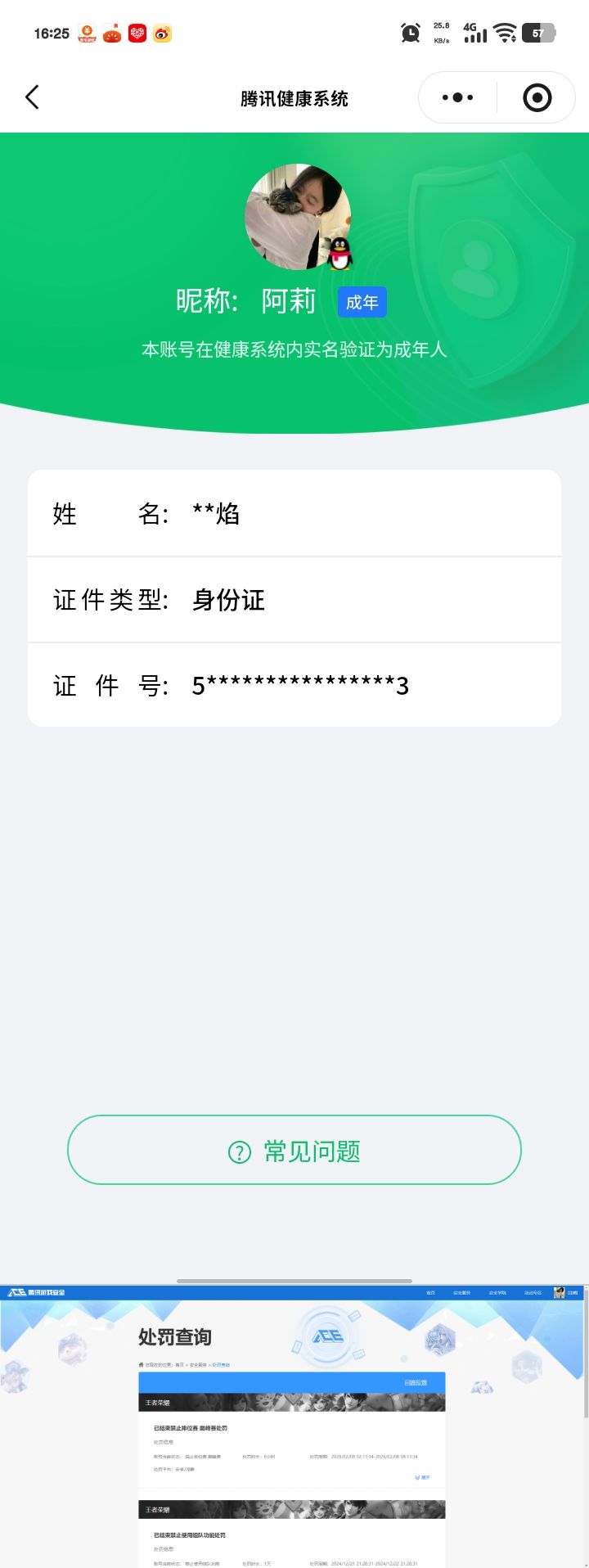Close the mini program with circle button
Viewport: 589px width, 1568px height.
pyautogui.click(x=537, y=97)
